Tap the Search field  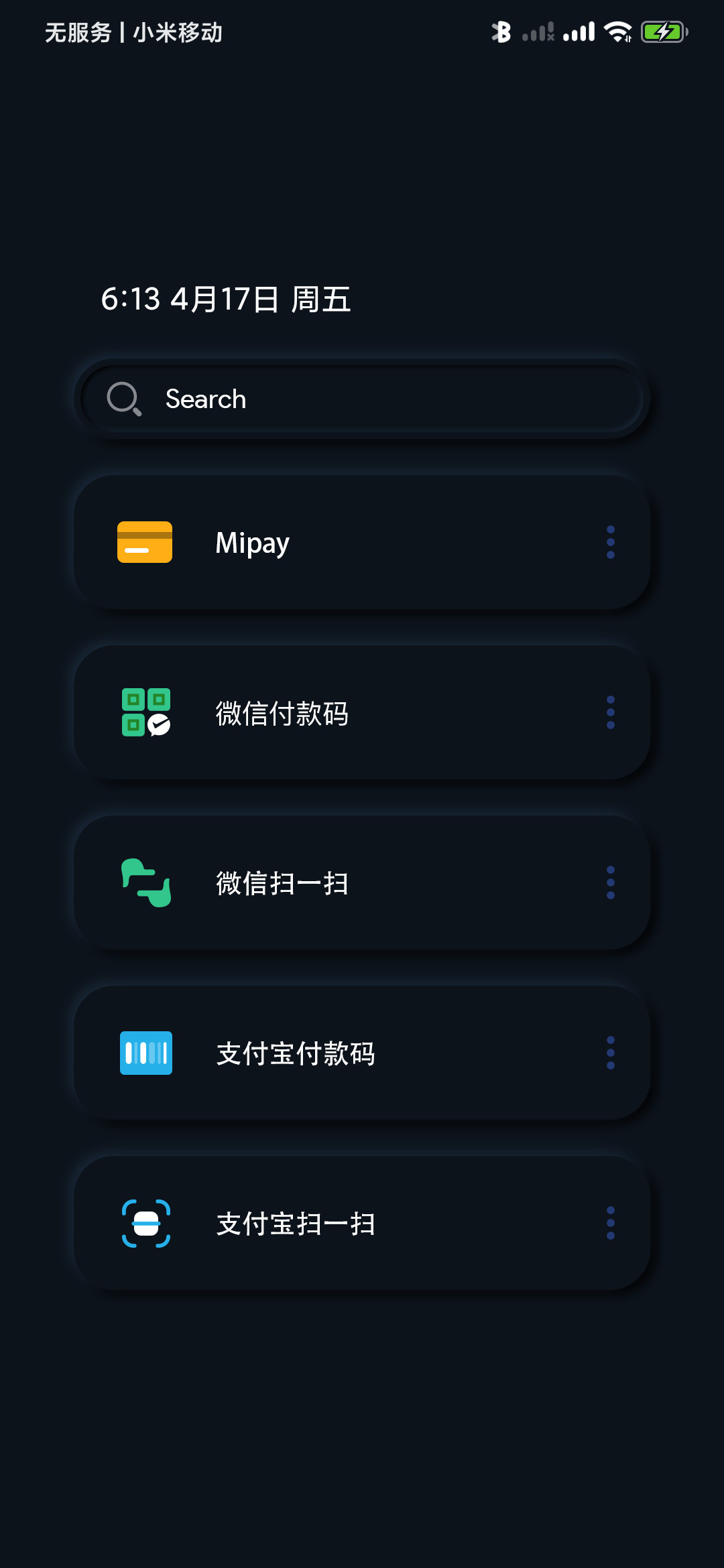pyautogui.click(x=362, y=399)
